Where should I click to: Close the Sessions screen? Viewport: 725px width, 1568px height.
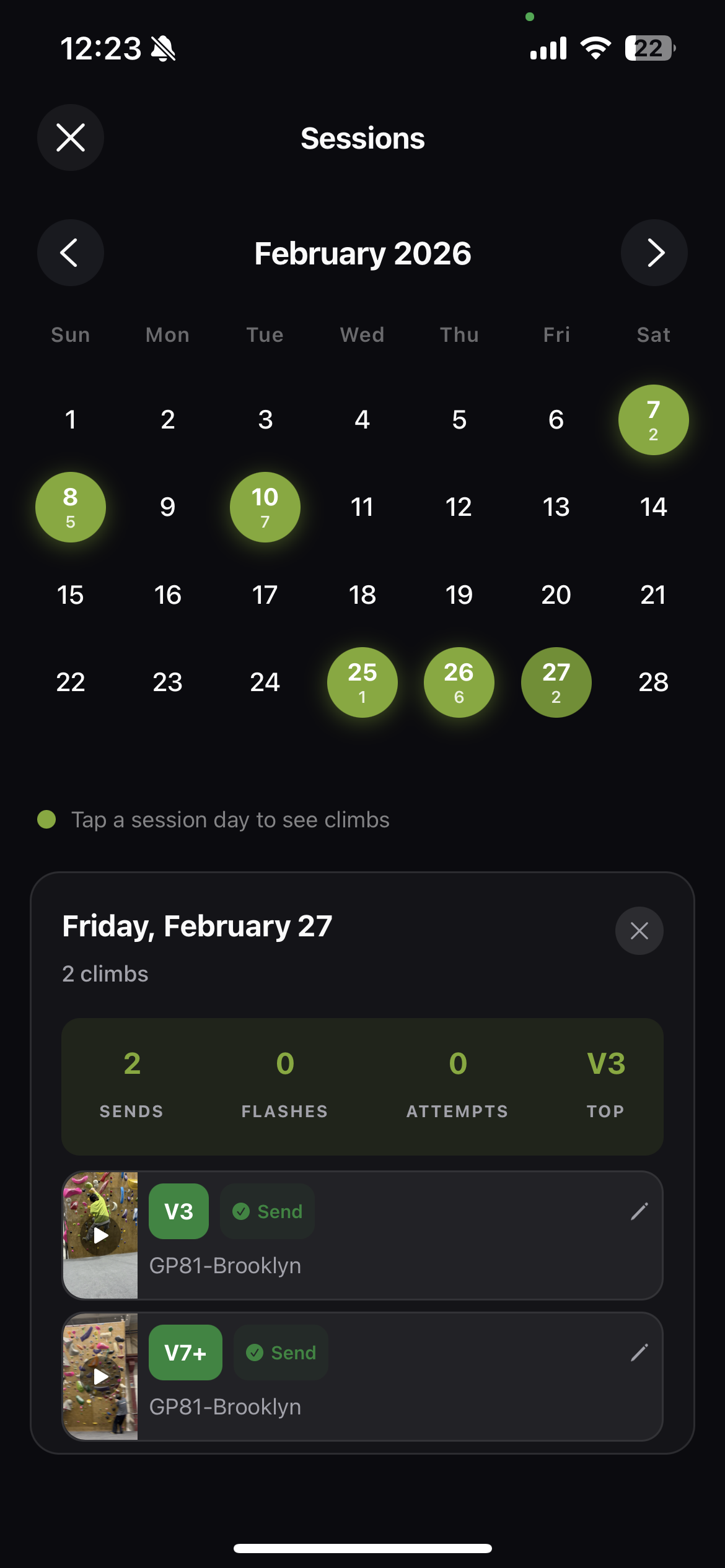click(x=71, y=137)
